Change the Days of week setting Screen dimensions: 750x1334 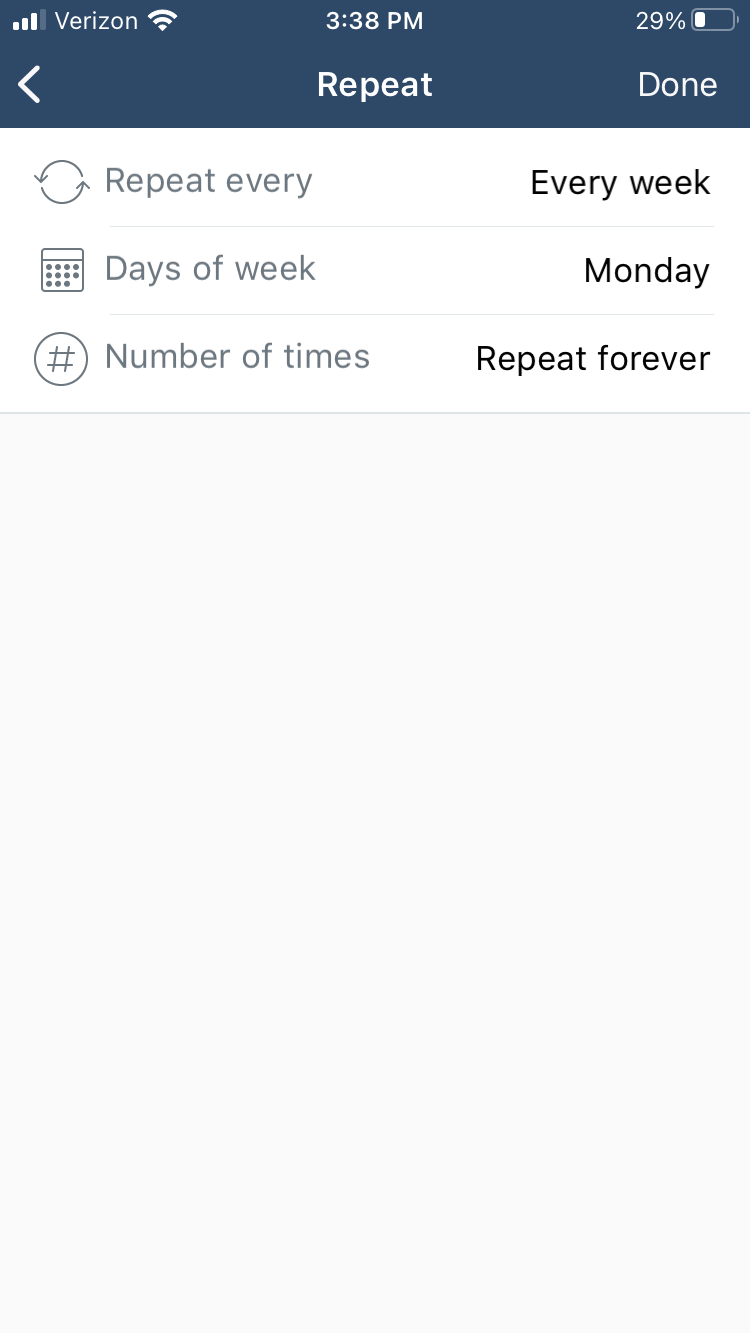(x=375, y=270)
